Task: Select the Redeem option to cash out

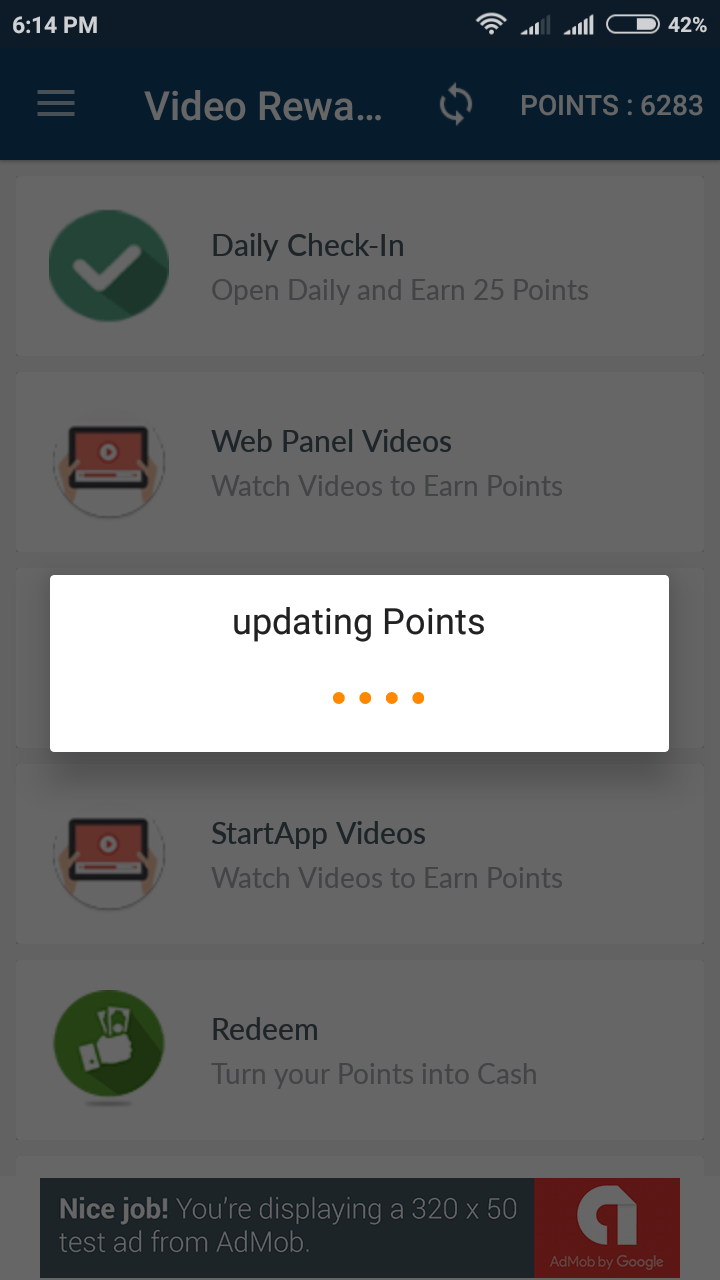Action: [x=360, y=1046]
